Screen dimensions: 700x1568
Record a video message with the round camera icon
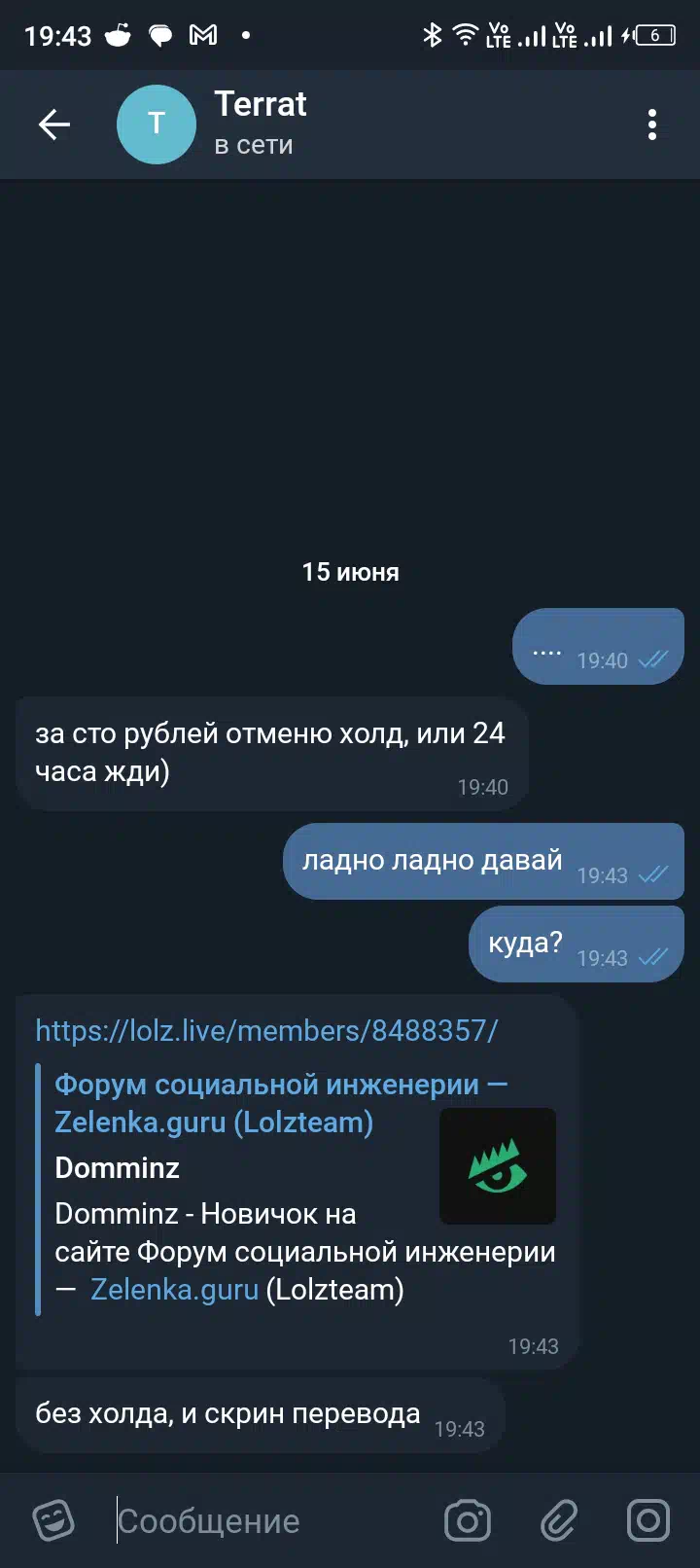pyautogui.click(x=648, y=1520)
